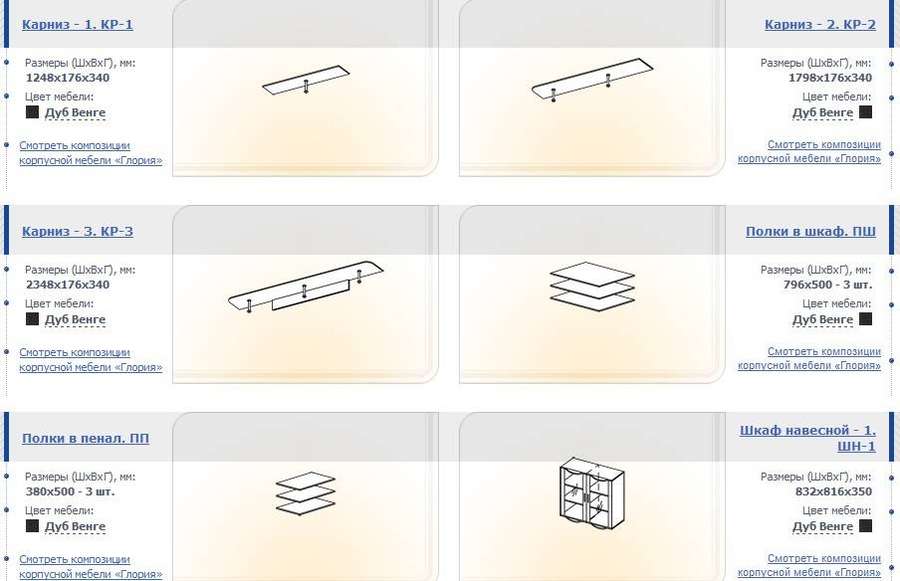The height and width of the screenshot is (581, 900).
Task: Open the Шкаф навесной - 1. ШН-1 link
Action: click(808, 438)
